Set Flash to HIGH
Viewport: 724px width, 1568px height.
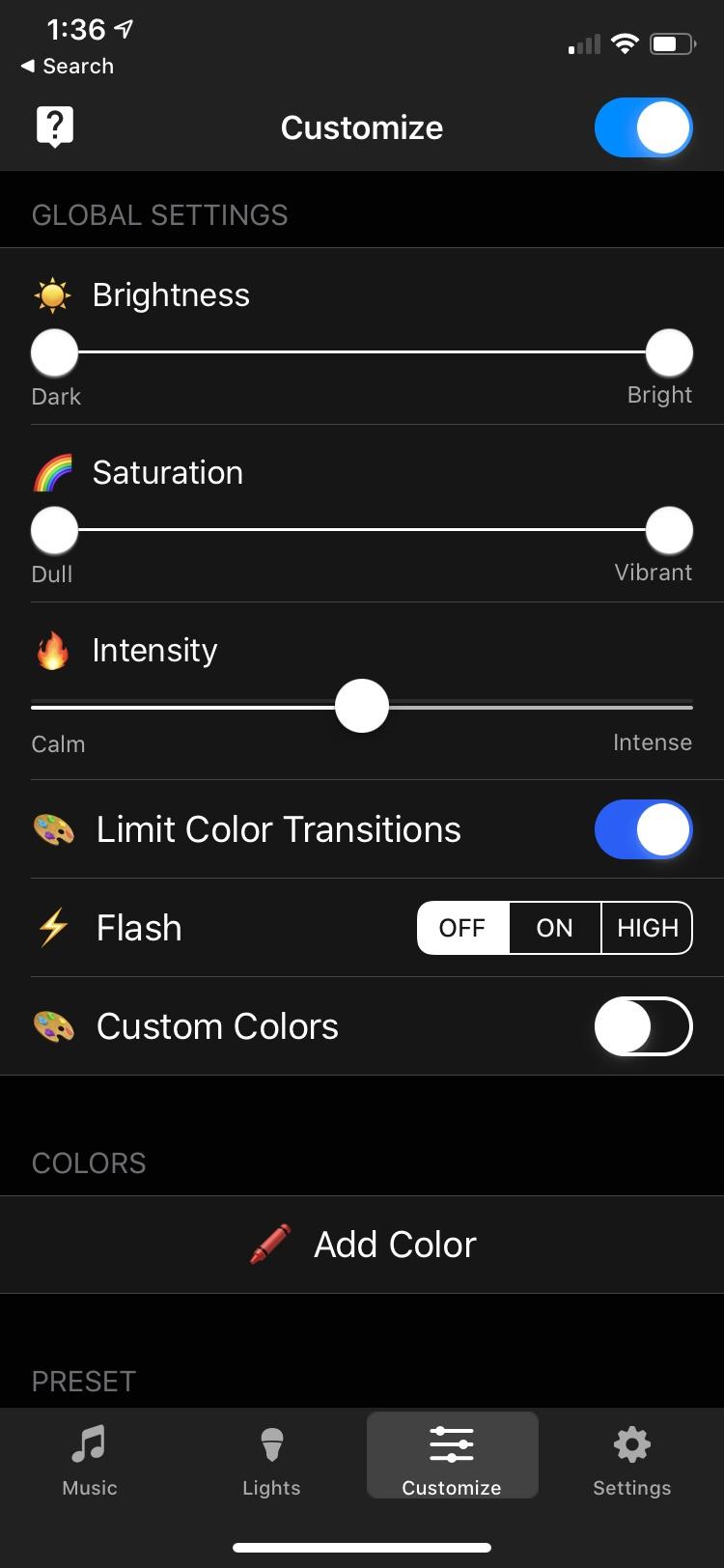pyautogui.click(x=647, y=928)
